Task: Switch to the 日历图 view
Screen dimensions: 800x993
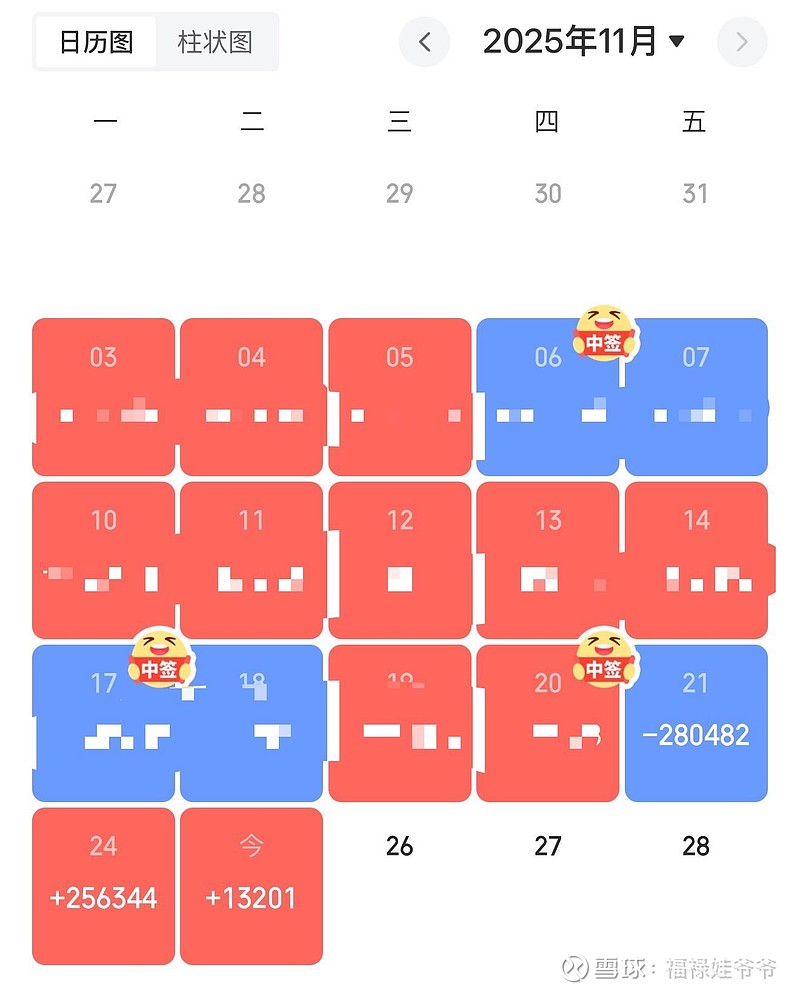Action: pos(95,42)
